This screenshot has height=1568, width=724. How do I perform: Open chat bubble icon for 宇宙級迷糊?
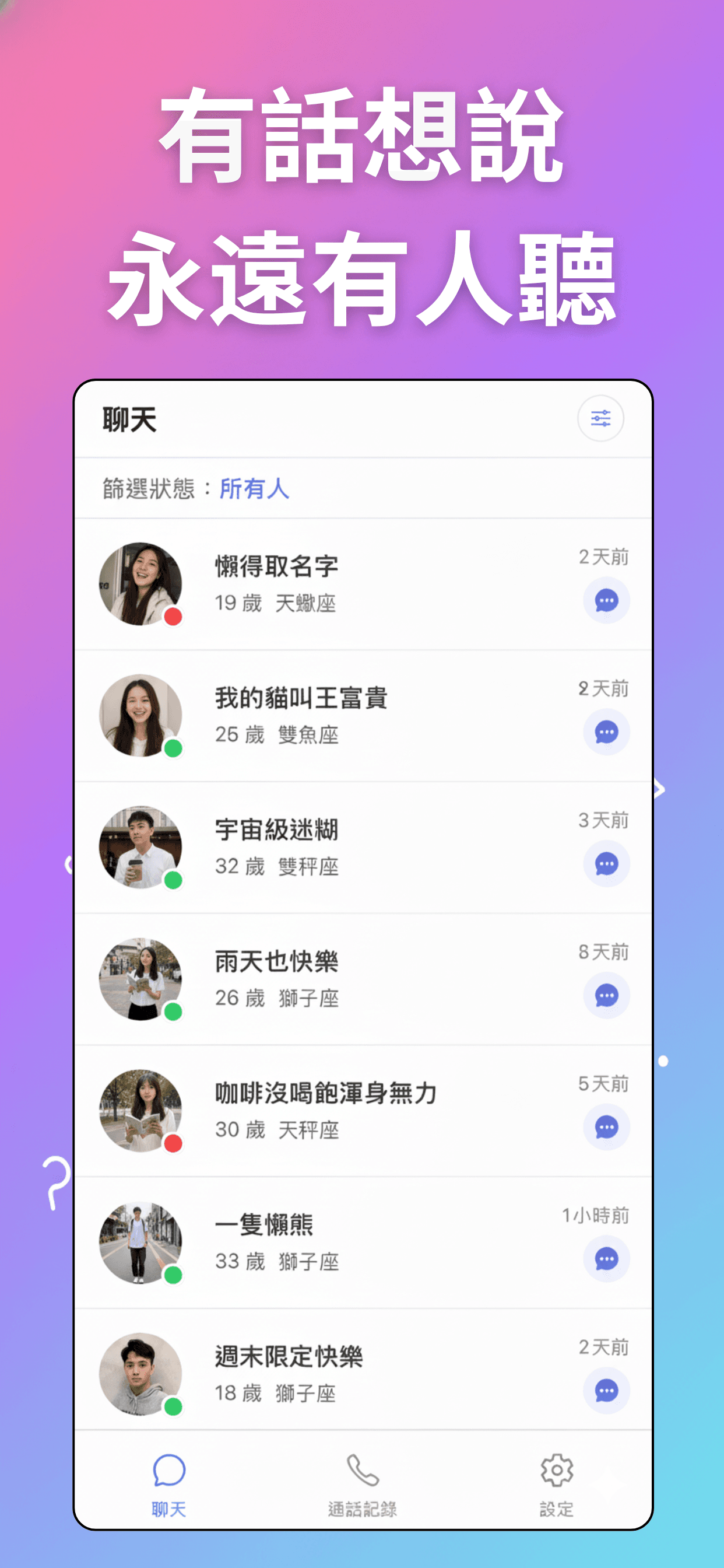(x=606, y=864)
